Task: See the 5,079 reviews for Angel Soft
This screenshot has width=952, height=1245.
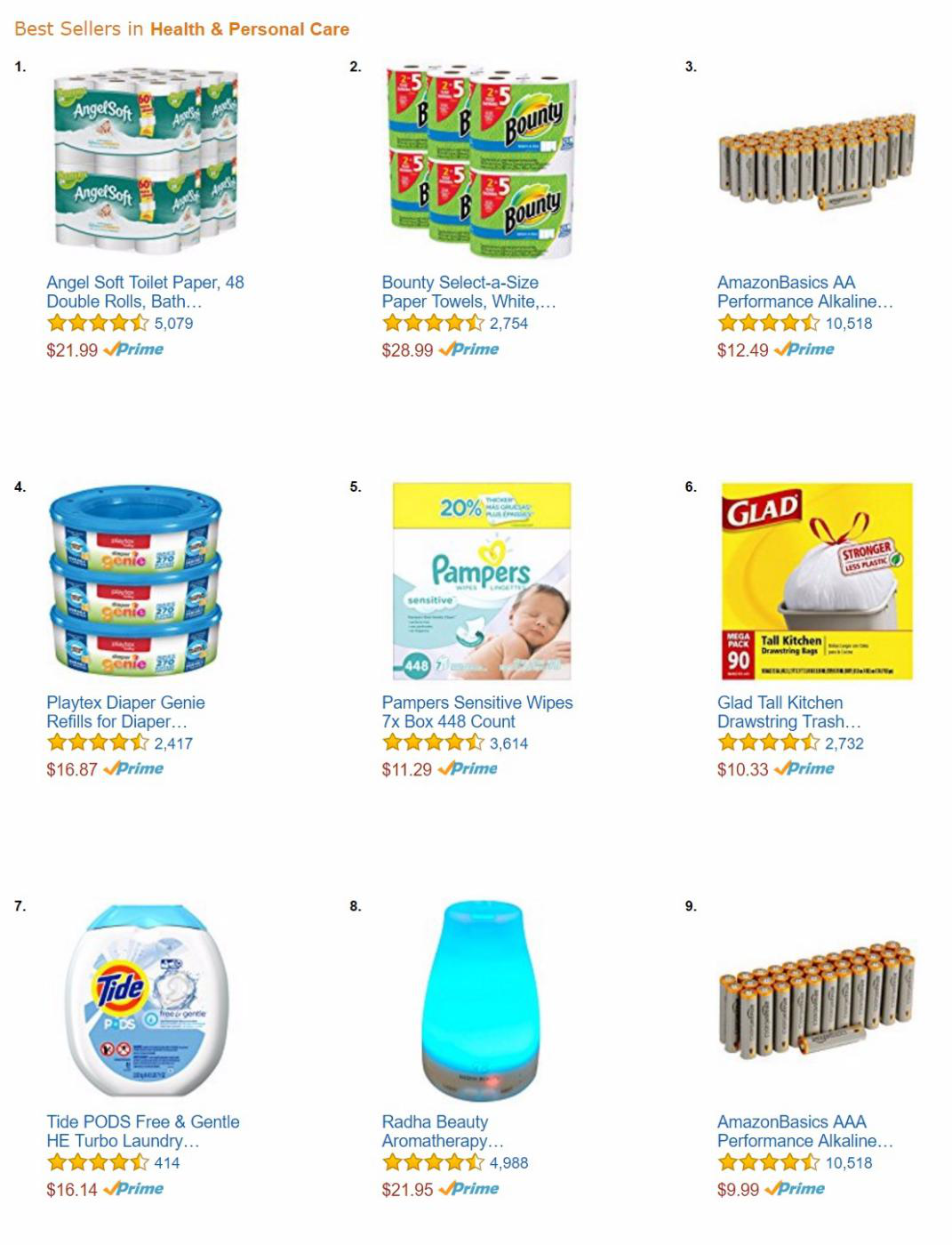Action: (x=173, y=324)
